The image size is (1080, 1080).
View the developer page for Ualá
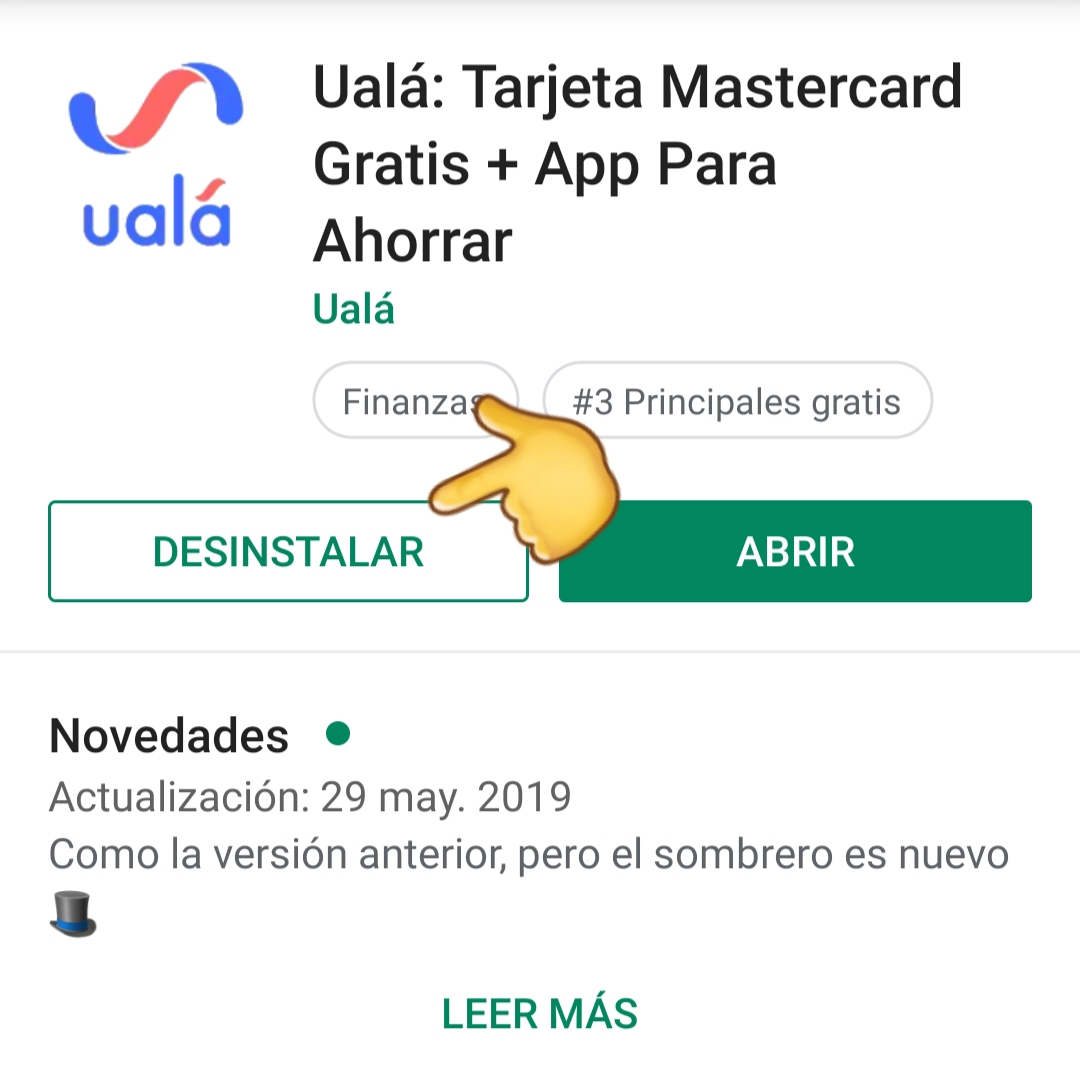[x=354, y=309]
